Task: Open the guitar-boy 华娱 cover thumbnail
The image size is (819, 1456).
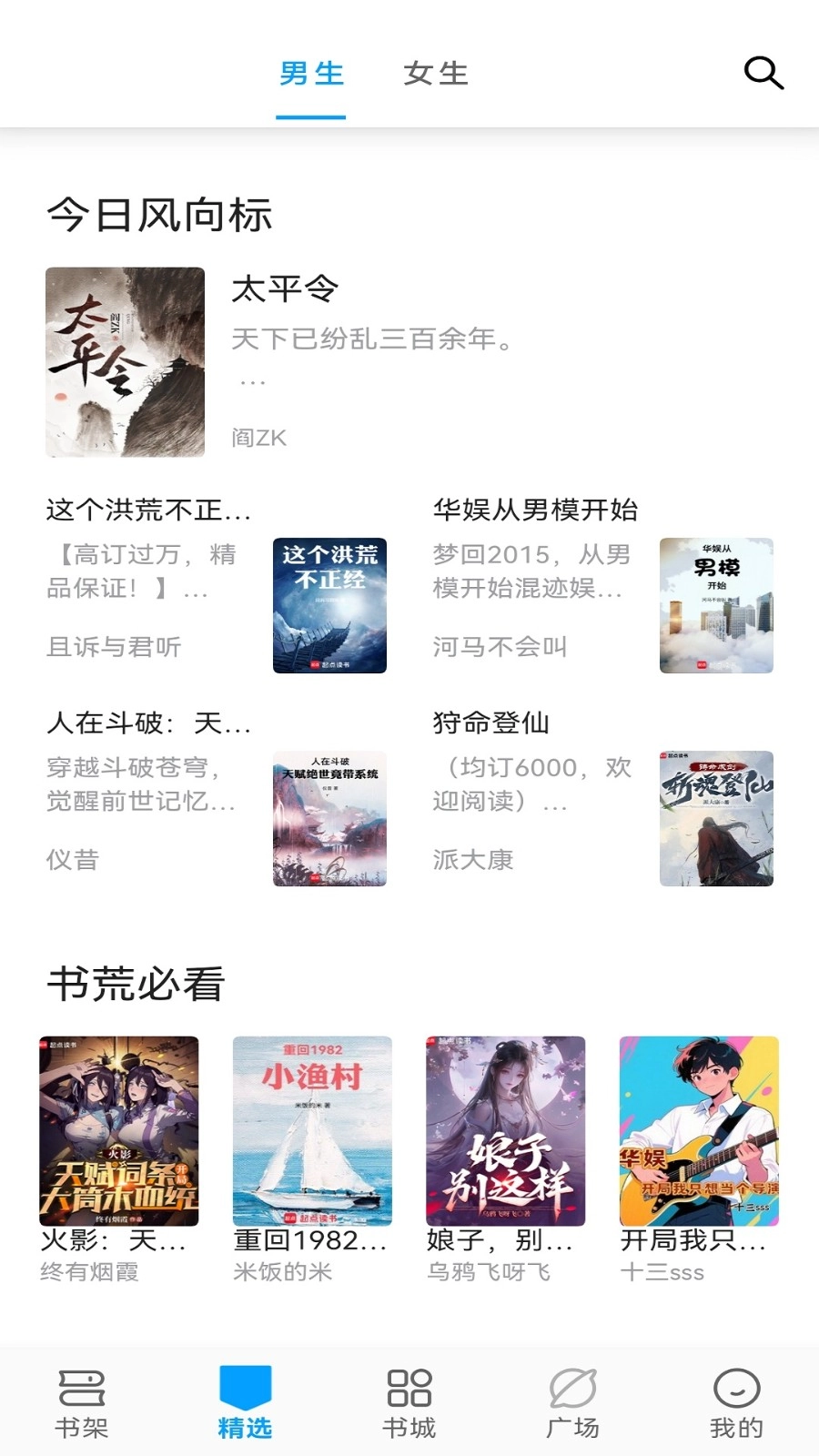Action: pos(698,1130)
